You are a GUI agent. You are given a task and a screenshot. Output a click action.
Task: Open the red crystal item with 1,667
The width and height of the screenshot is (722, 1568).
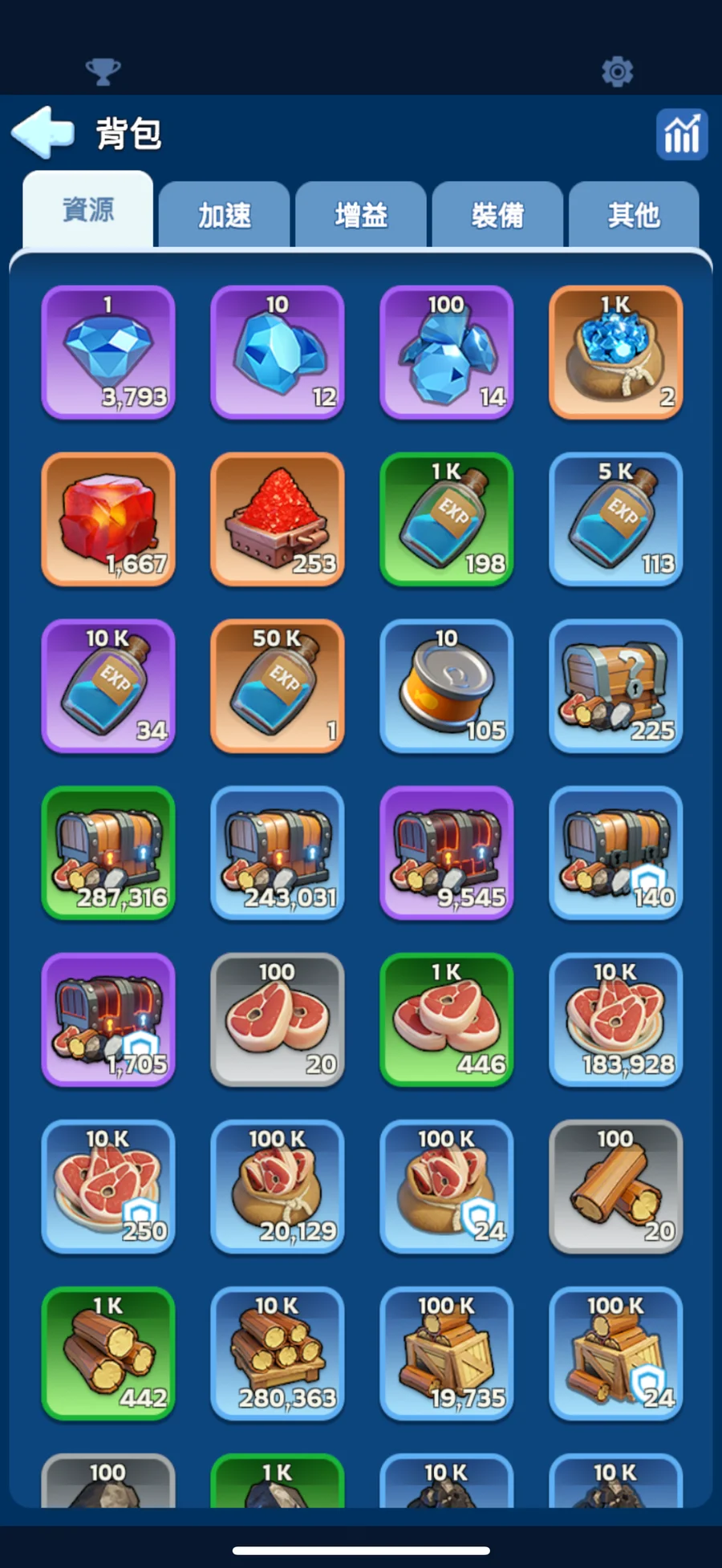(x=108, y=519)
